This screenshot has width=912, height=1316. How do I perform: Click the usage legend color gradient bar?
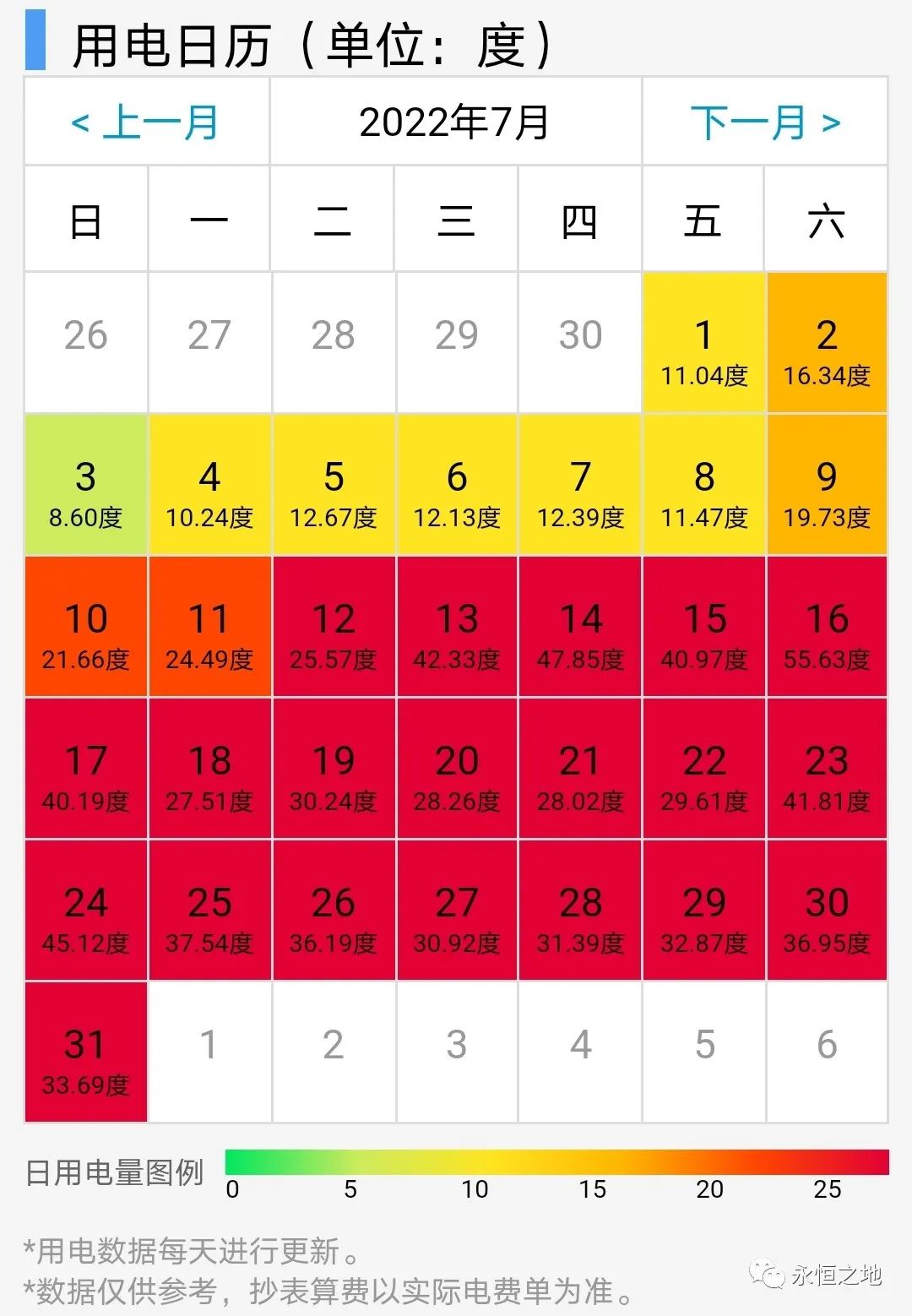tap(557, 1157)
